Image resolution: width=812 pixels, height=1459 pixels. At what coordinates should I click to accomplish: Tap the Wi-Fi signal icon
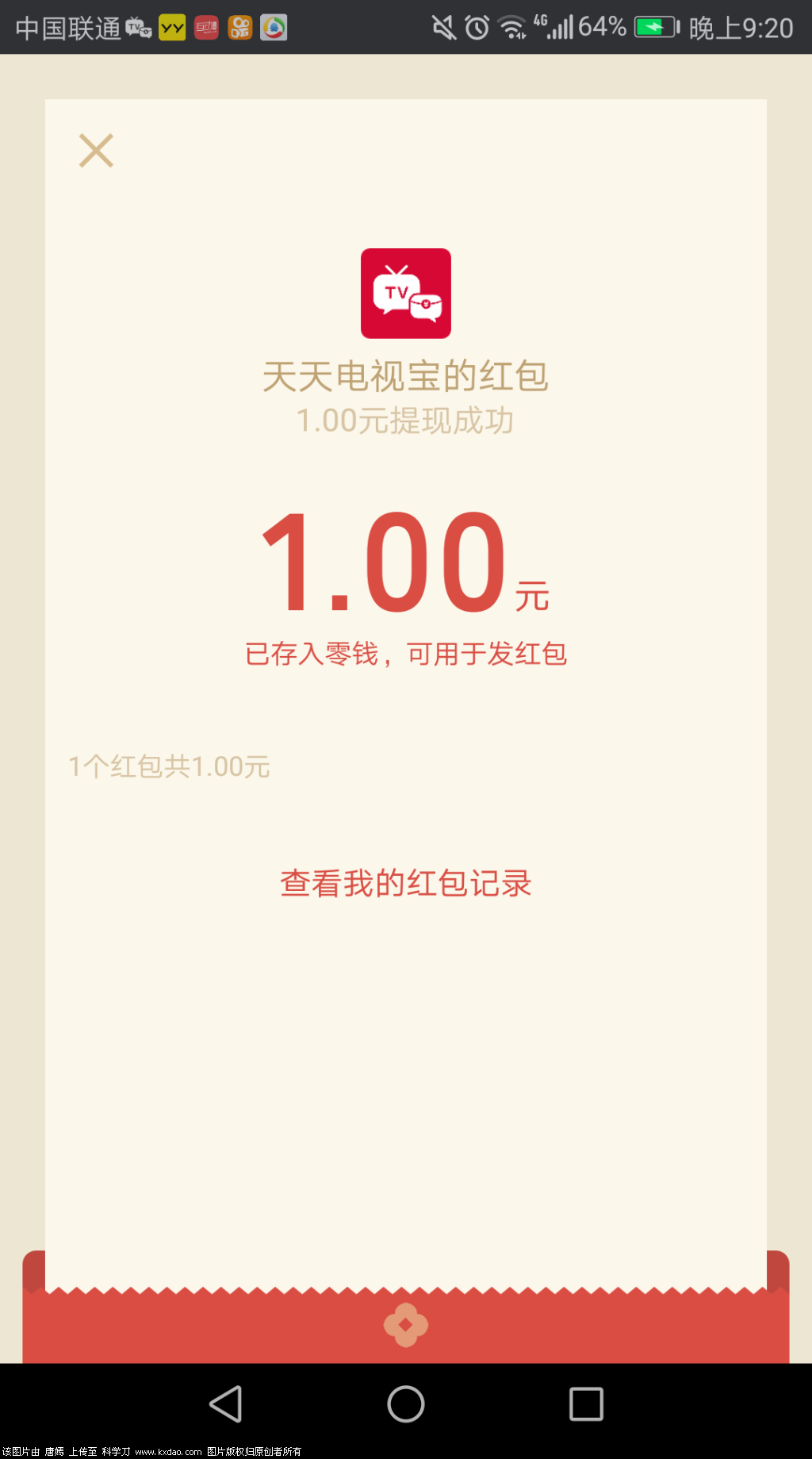click(x=511, y=26)
